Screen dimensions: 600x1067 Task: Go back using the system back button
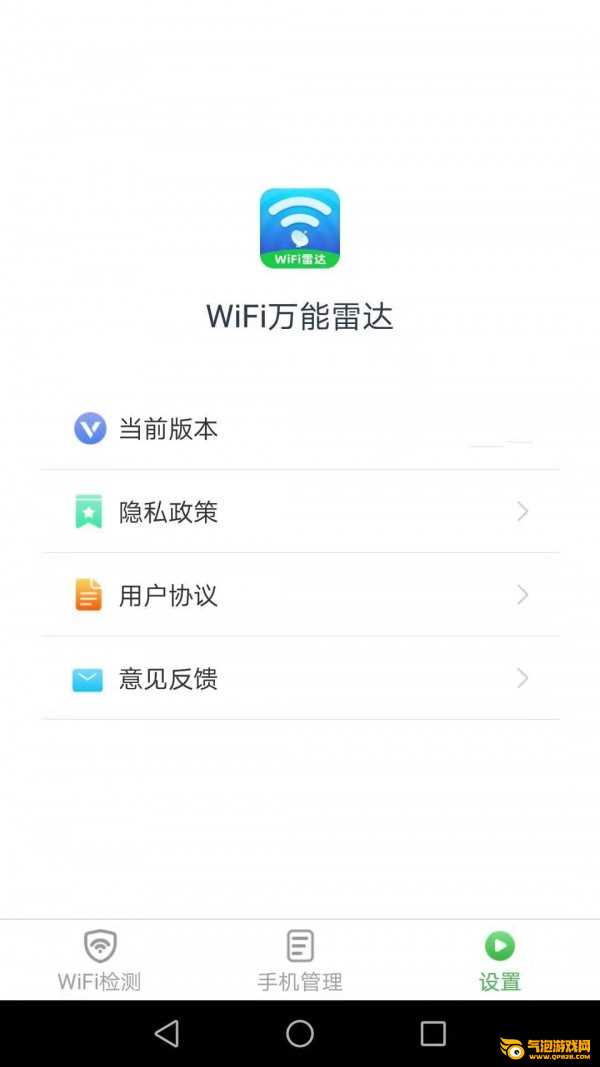tap(167, 1033)
